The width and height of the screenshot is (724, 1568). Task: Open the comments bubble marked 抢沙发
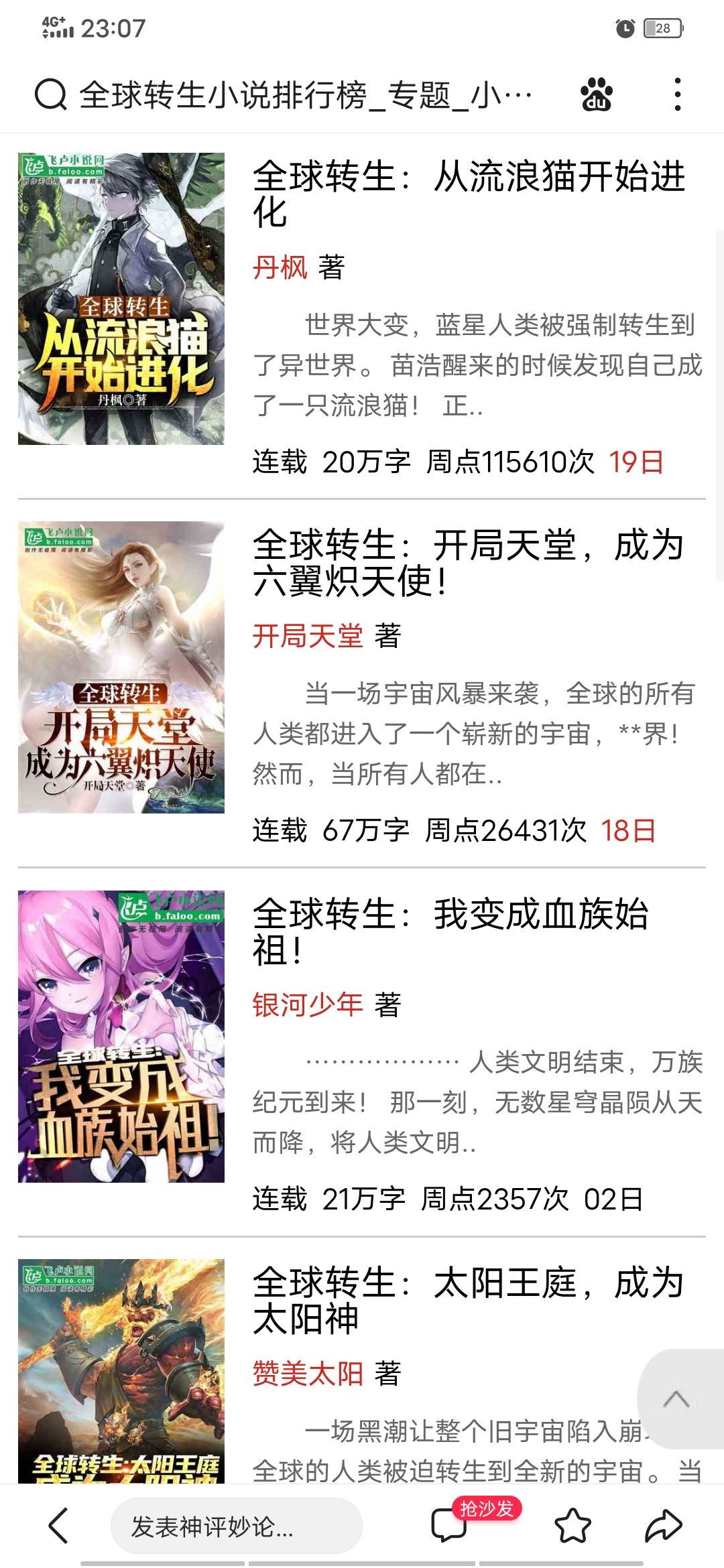tap(449, 1526)
